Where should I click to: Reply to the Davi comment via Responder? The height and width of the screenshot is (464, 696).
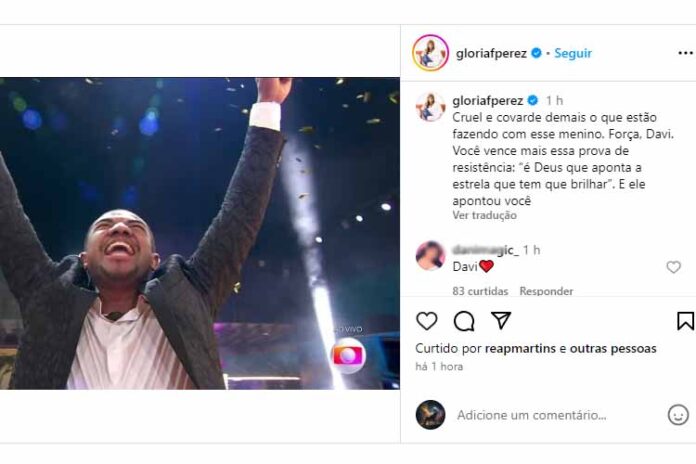click(x=546, y=291)
